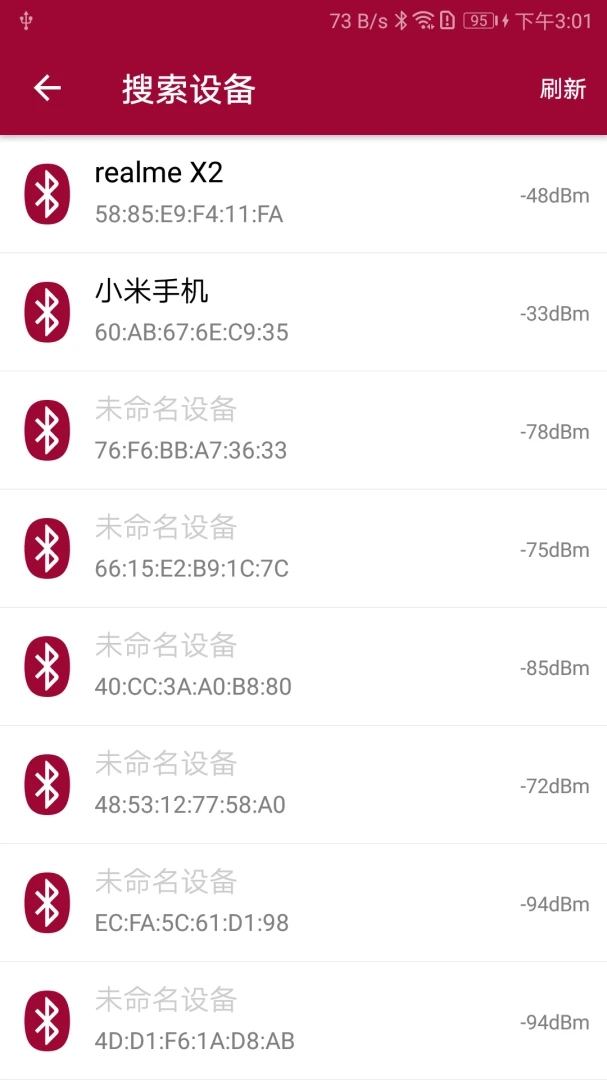
Task: Choose the device with address 76:F6:BB:A7:36:33
Action: [303, 430]
